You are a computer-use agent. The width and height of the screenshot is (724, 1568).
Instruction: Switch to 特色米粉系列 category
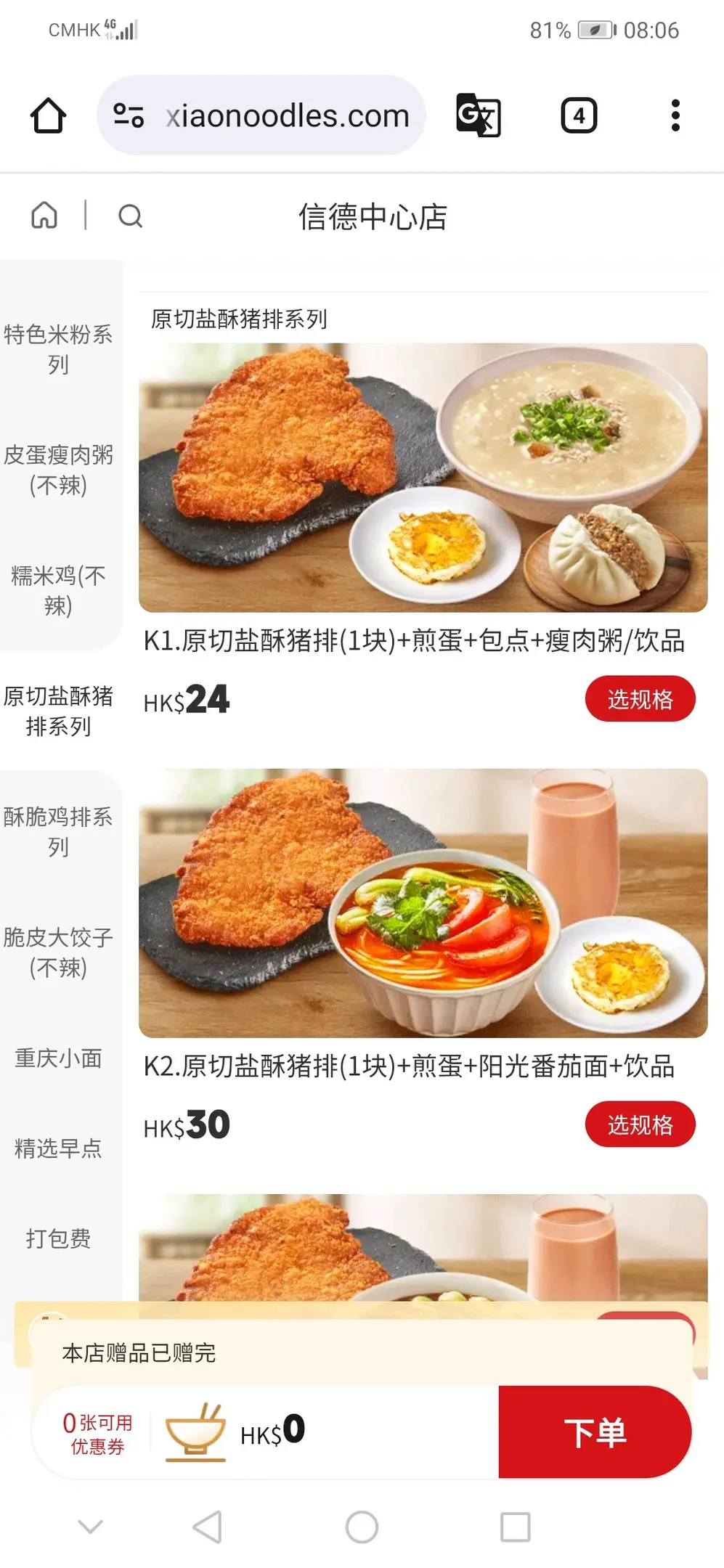(58, 349)
